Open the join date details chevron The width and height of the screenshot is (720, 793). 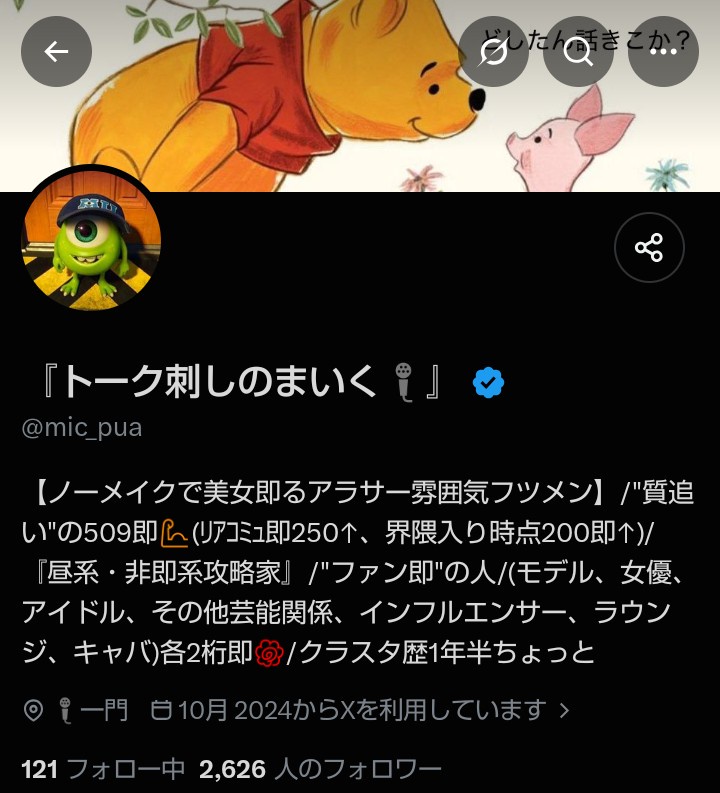pos(565,711)
